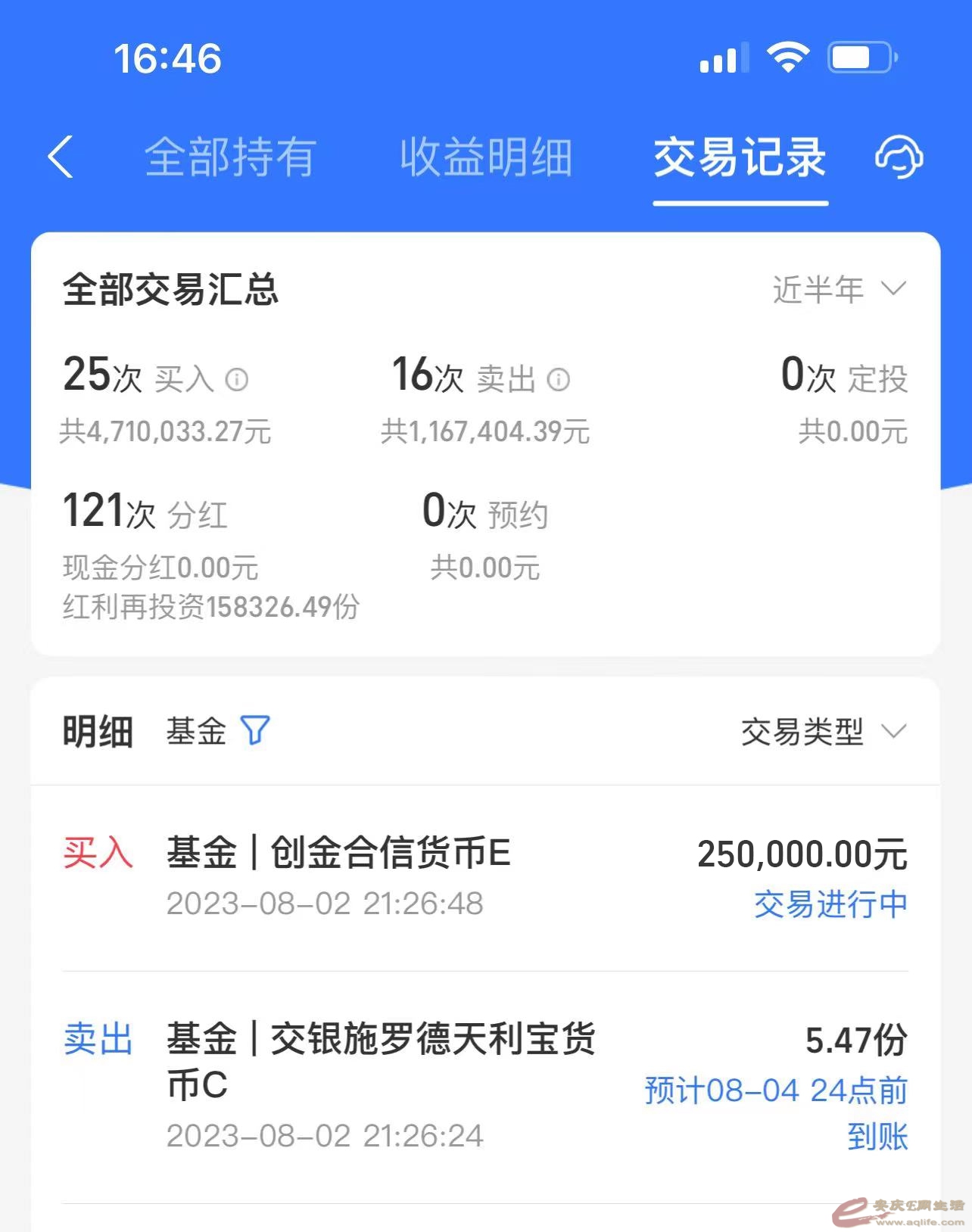Switch to the 收益明细 tab
The image size is (972, 1232).
[x=485, y=157]
